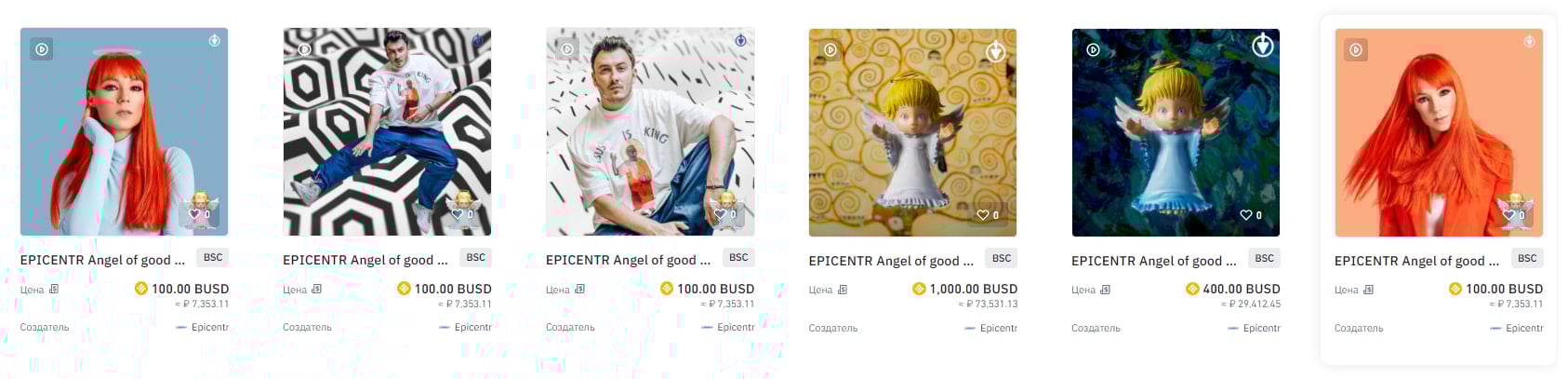
Task: Open the red-haired woman card with orange background
Action: 1438,132
